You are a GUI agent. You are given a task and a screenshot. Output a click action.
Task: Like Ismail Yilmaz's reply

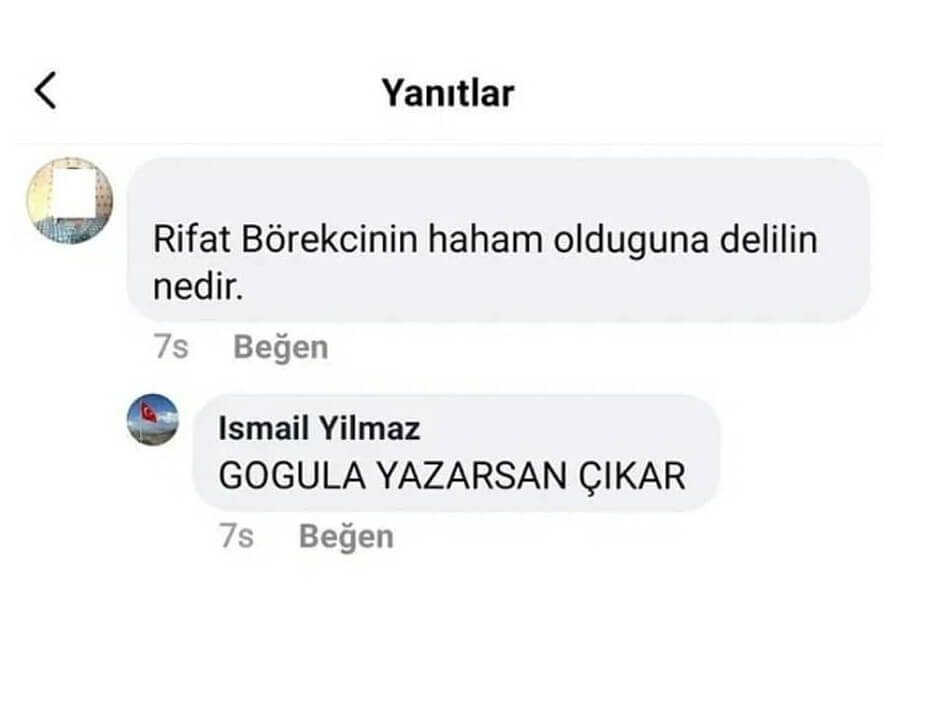[346, 536]
